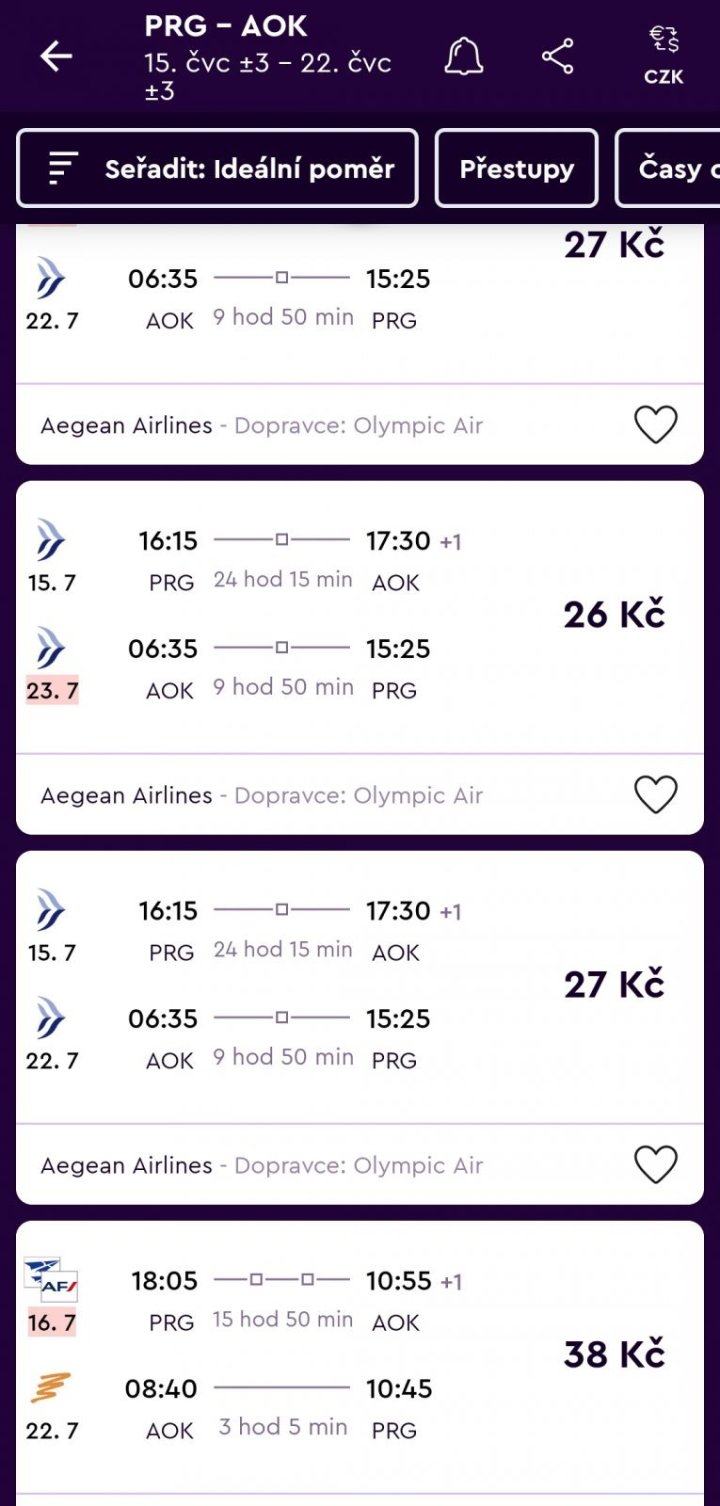The width and height of the screenshot is (720, 1506).
Task: Open the 38 Kč flight offer
Action: [x=360, y=1355]
